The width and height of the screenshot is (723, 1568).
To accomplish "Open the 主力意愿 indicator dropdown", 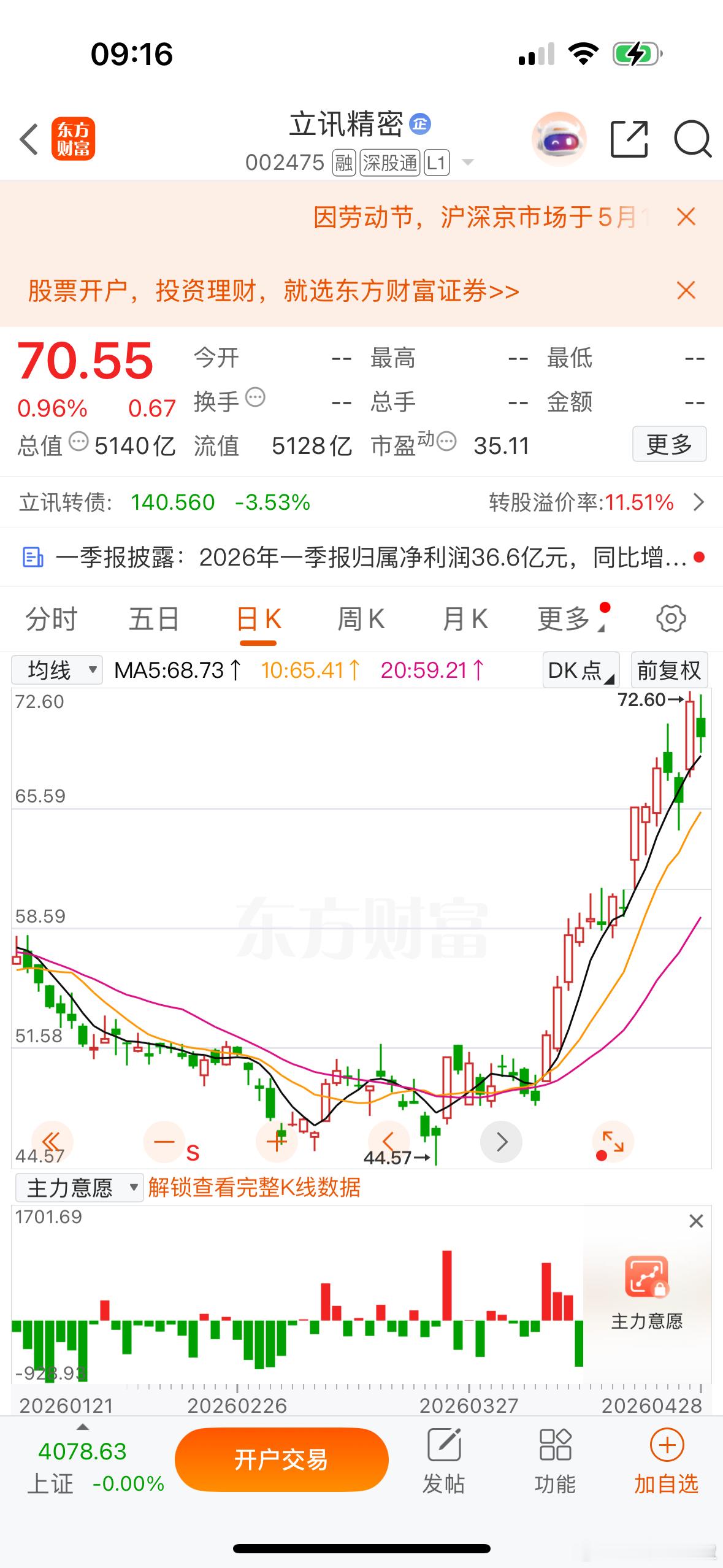I will [x=78, y=1186].
